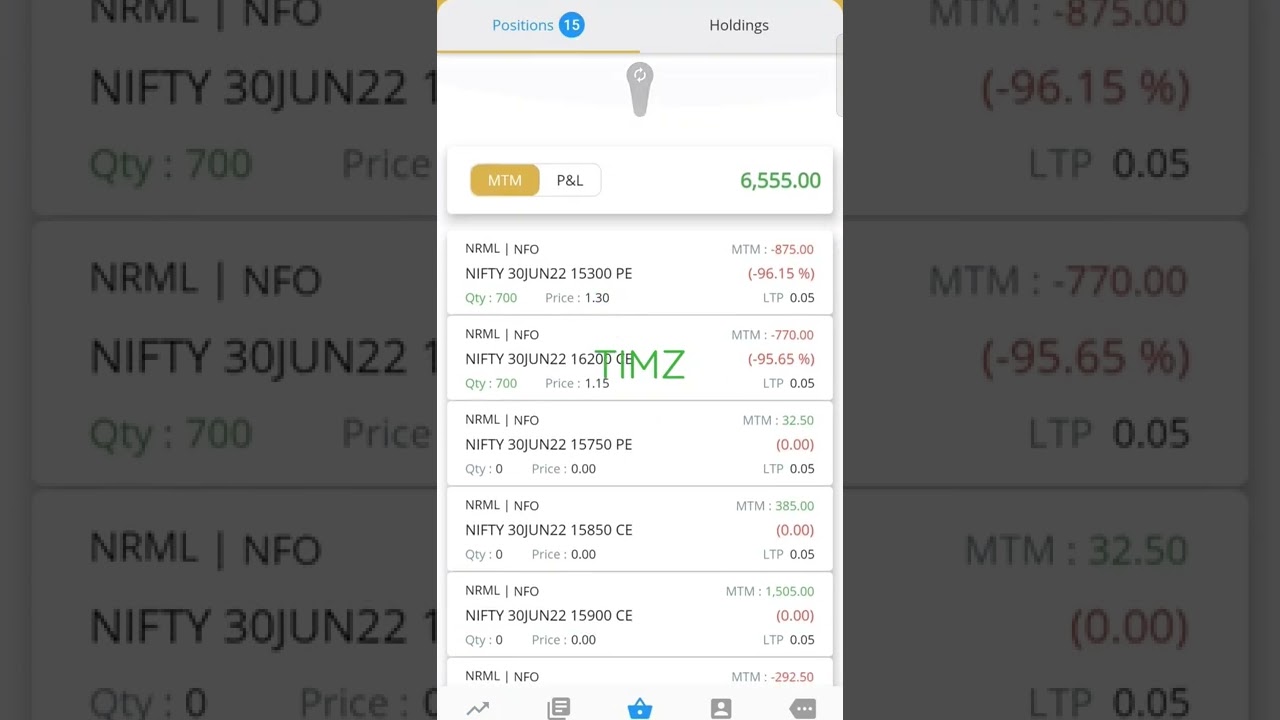Open the NIFTY 30JUN22 15900 CE position
Image resolution: width=1280 pixels, height=720 pixels.
tap(639, 615)
